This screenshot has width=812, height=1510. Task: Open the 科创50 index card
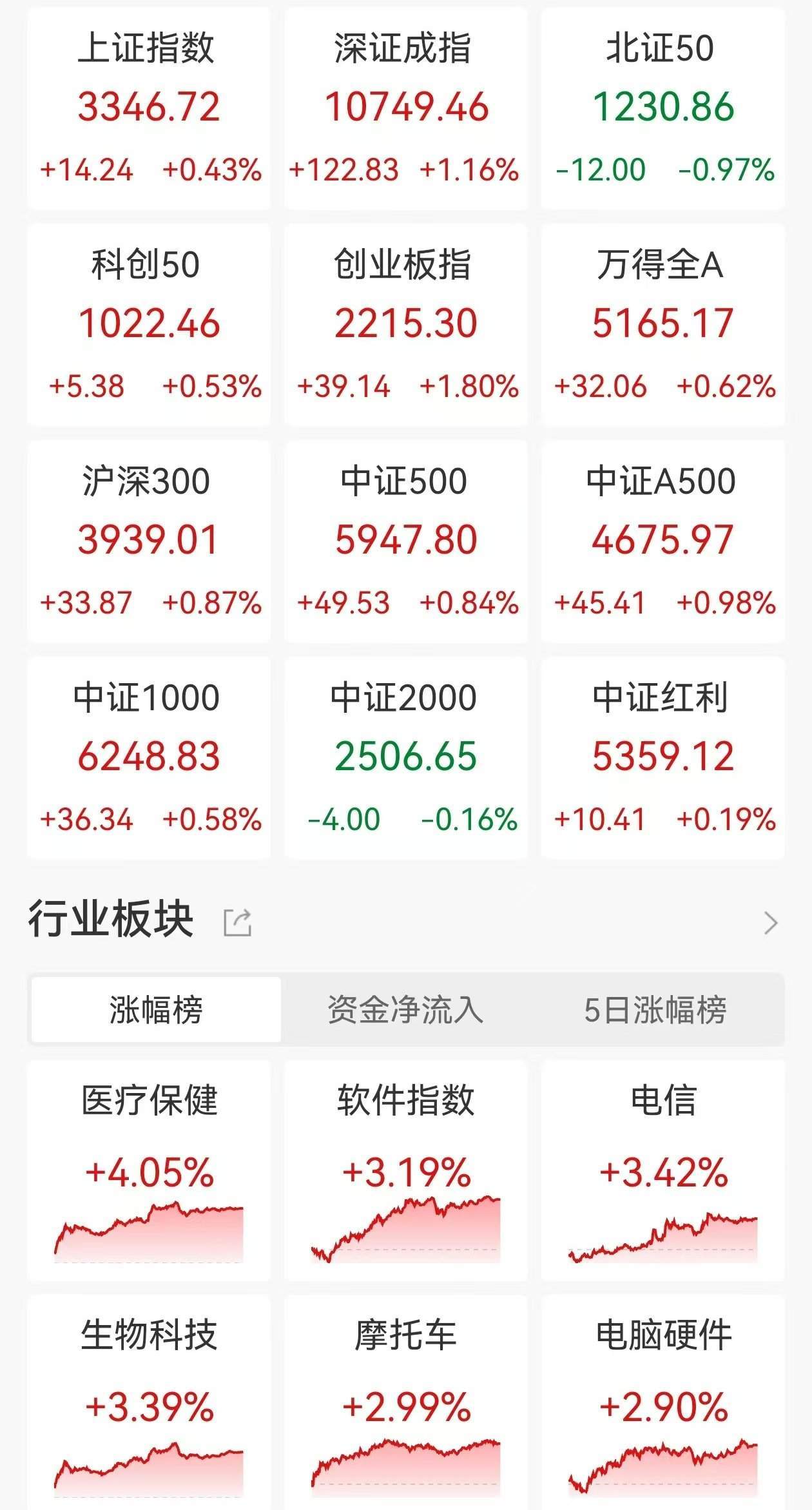149,324
